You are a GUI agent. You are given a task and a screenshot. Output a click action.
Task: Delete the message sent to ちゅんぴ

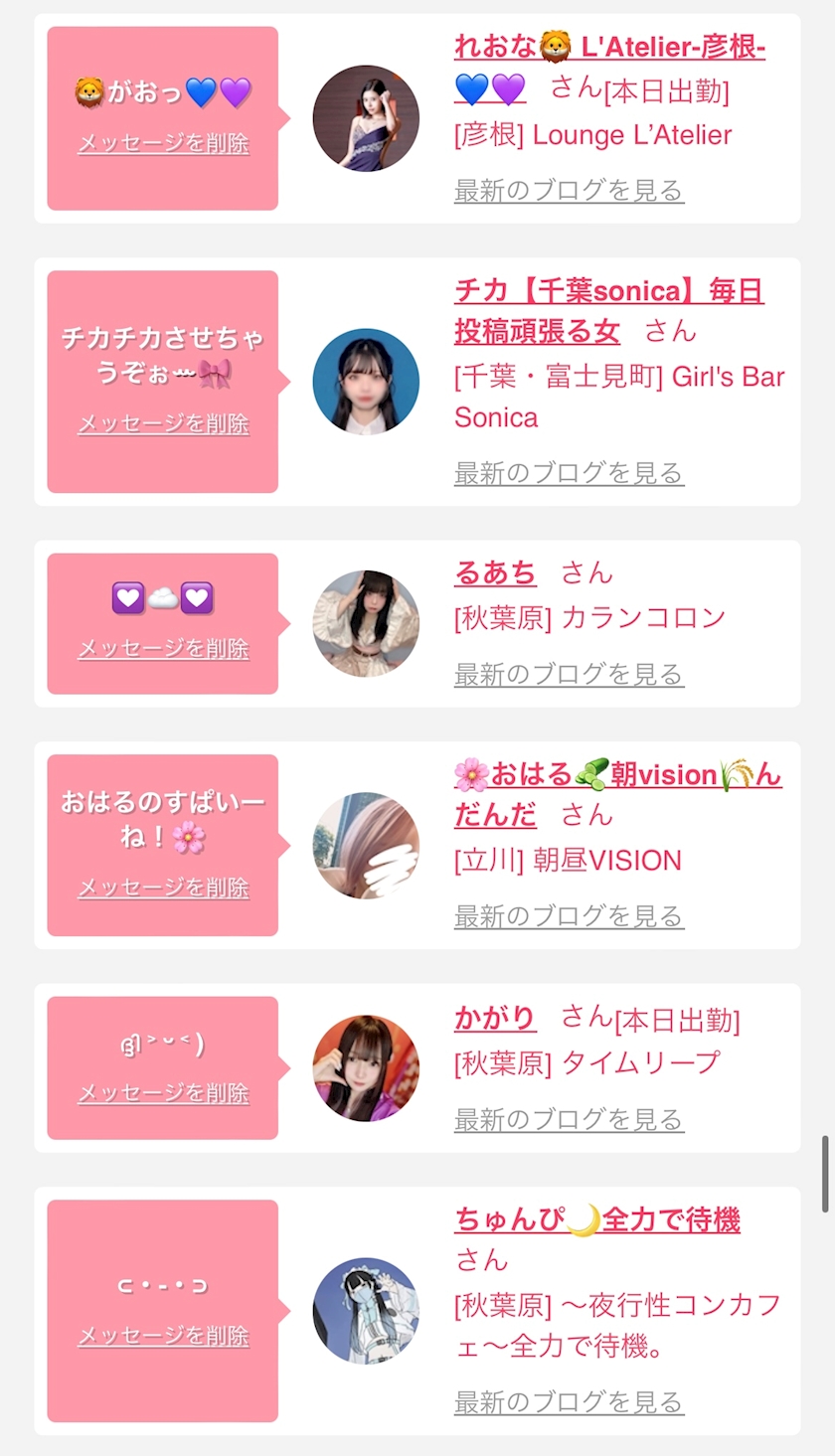pyautogui.click(x=163, y=1336)
